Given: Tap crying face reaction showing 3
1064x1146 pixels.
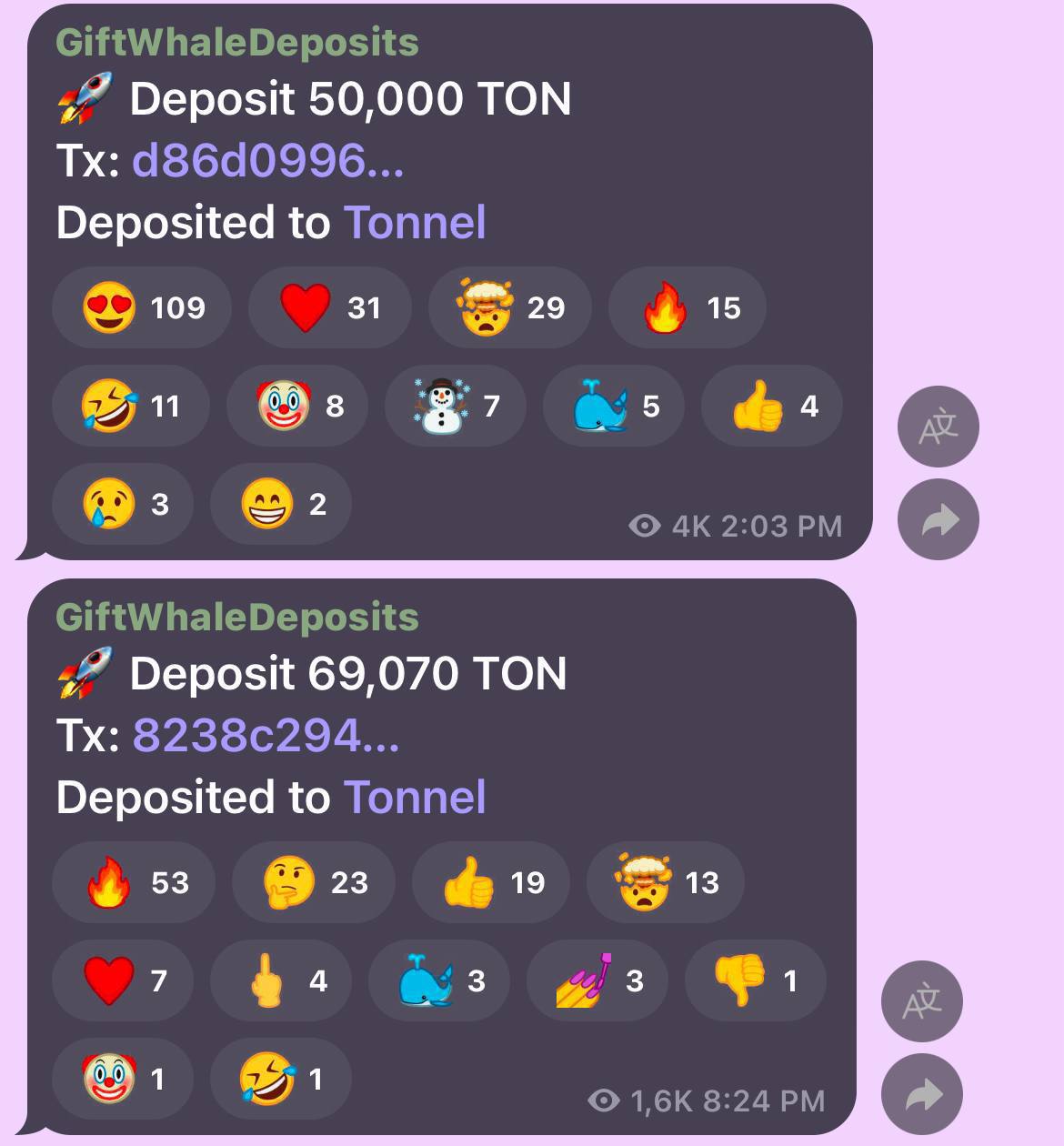Looking at the screenshot, I should (x=123, y=504).
